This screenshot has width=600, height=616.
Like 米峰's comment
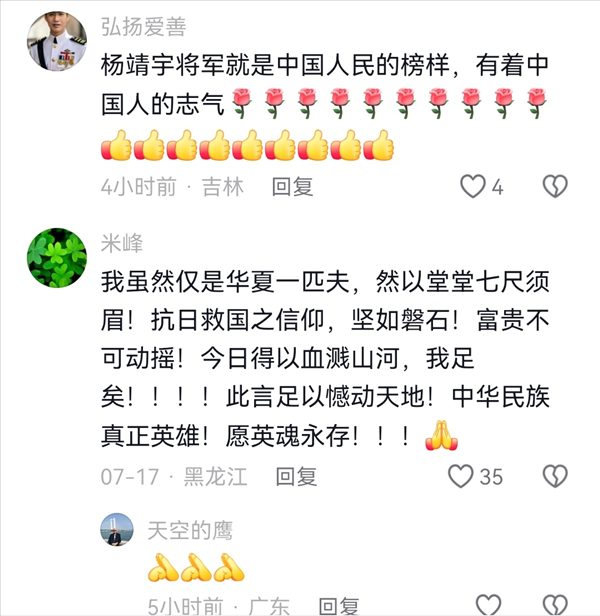tap(461, 476)
